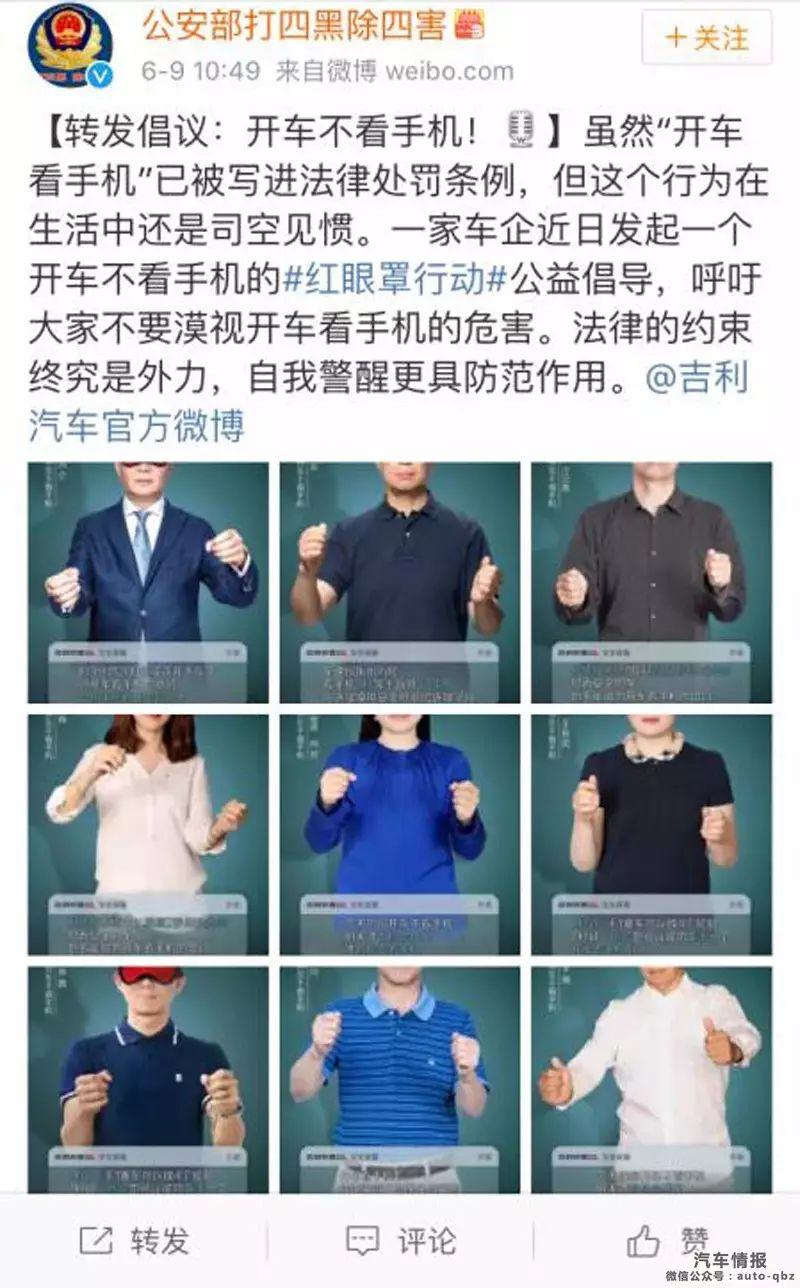800x1288 pixels.
Task: Open photo of man in navy polo
Action: (400, 583)
